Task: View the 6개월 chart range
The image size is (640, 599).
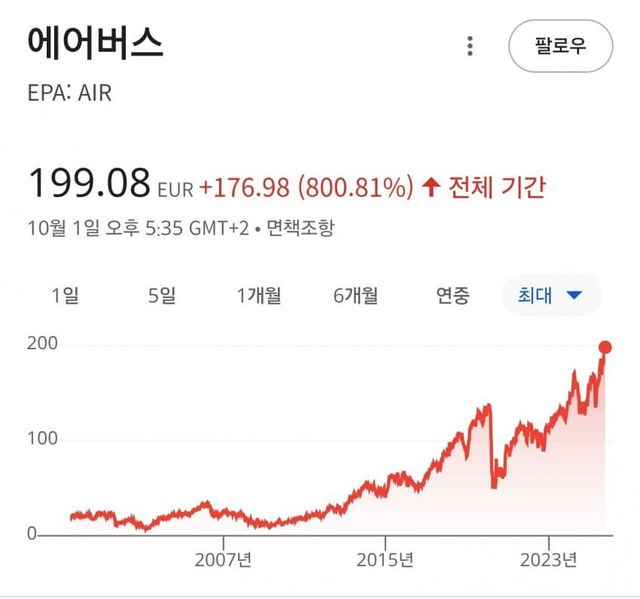Action: click(355, 295)
